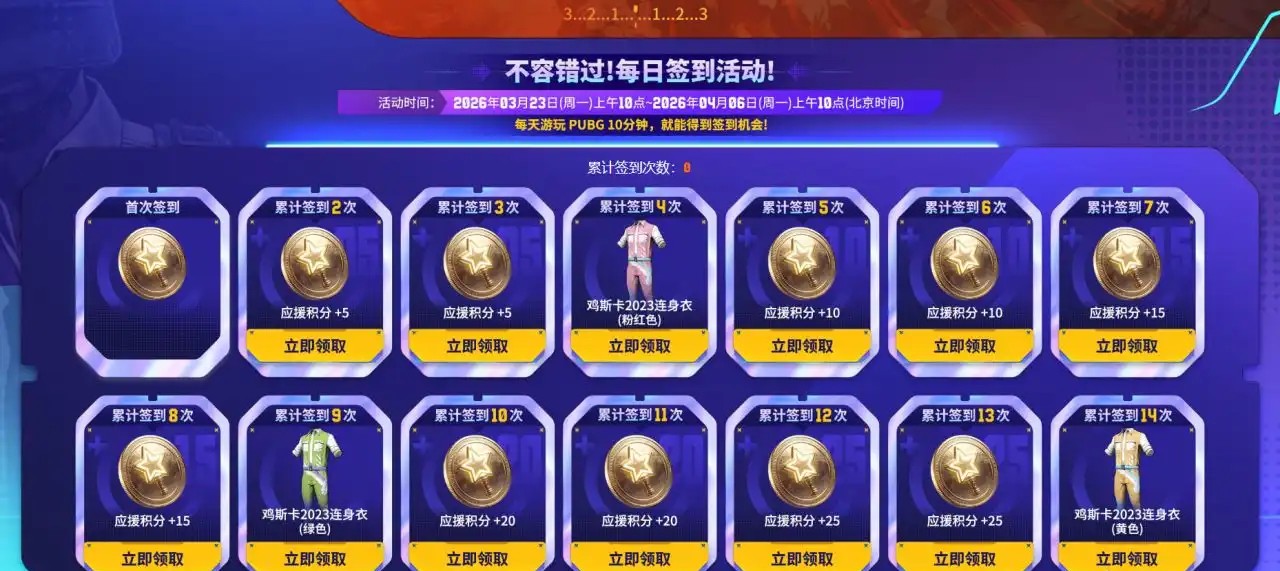Screen dimensions: 1280x571
Task: Tap 立即领取 under 累计签到10次
Action: [477, 558]
